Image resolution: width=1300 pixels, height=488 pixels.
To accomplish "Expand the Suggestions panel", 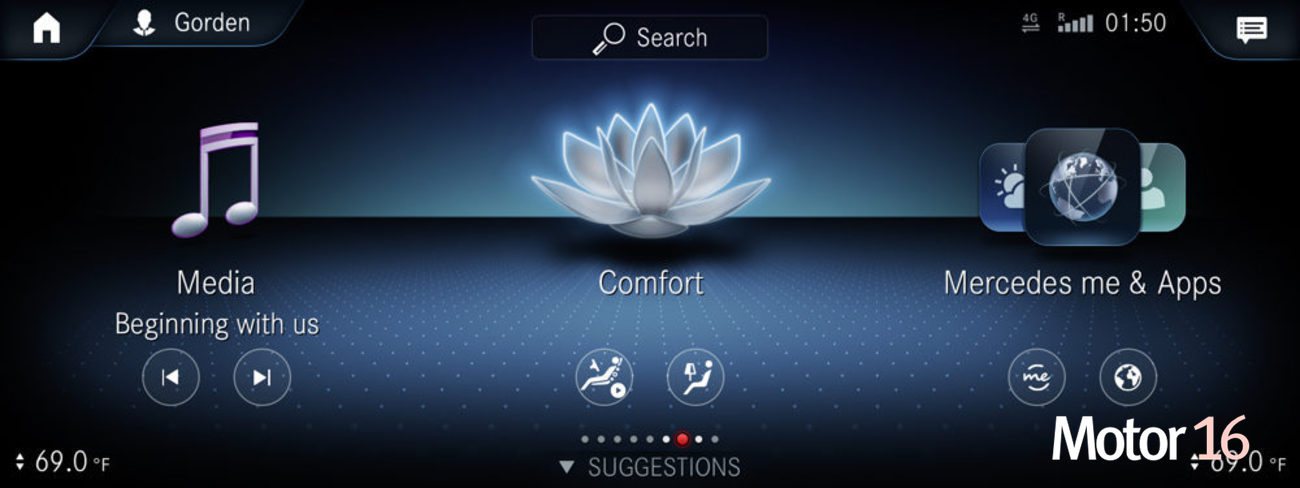I will click(x=650, y=467).
